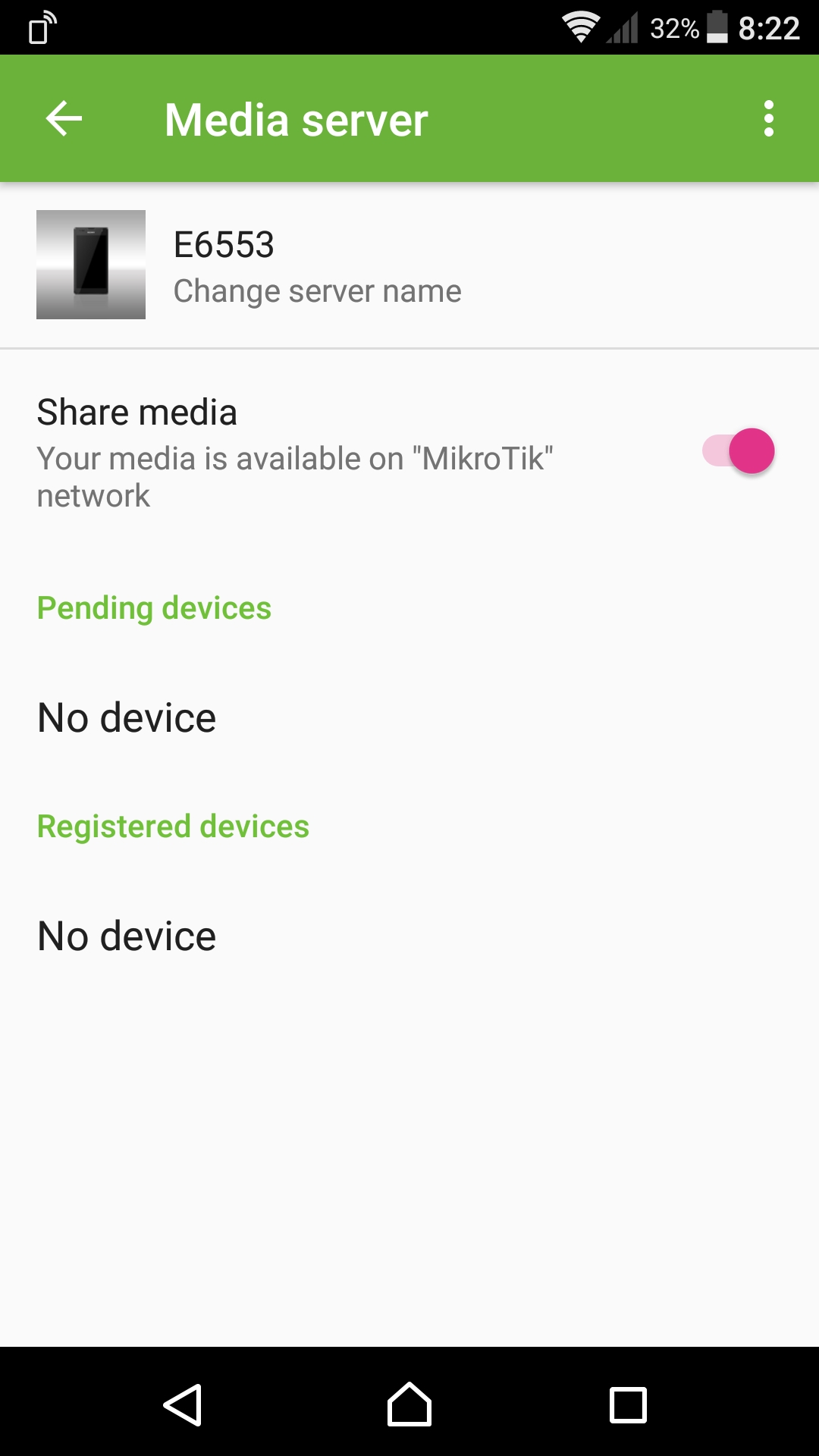This screenshot has width=819, height=1456.
Task: Open the overflow menu
Action: click(x=768, y=119)
